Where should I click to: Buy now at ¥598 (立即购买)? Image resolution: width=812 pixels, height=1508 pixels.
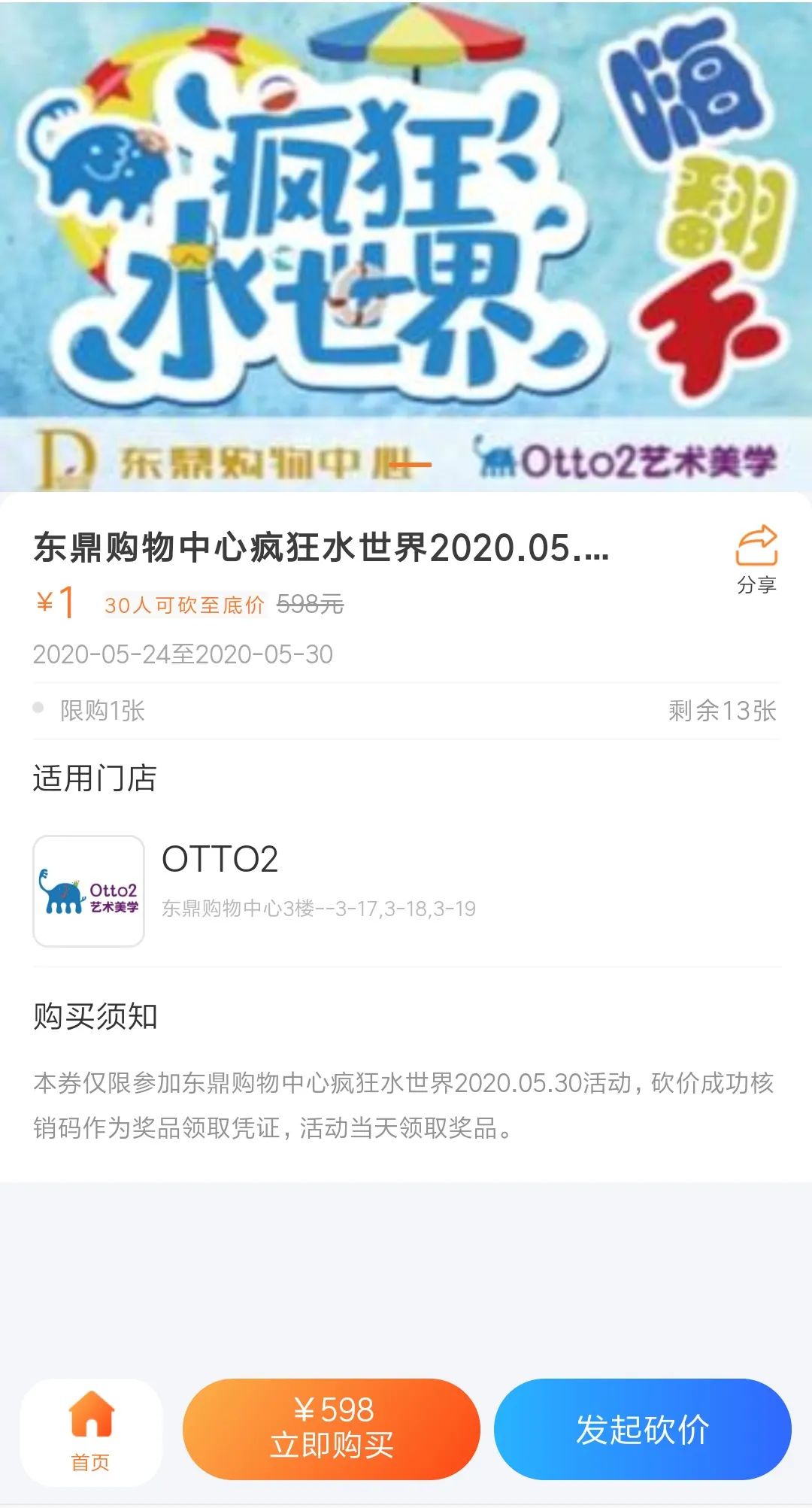[x=332, y=1428]
